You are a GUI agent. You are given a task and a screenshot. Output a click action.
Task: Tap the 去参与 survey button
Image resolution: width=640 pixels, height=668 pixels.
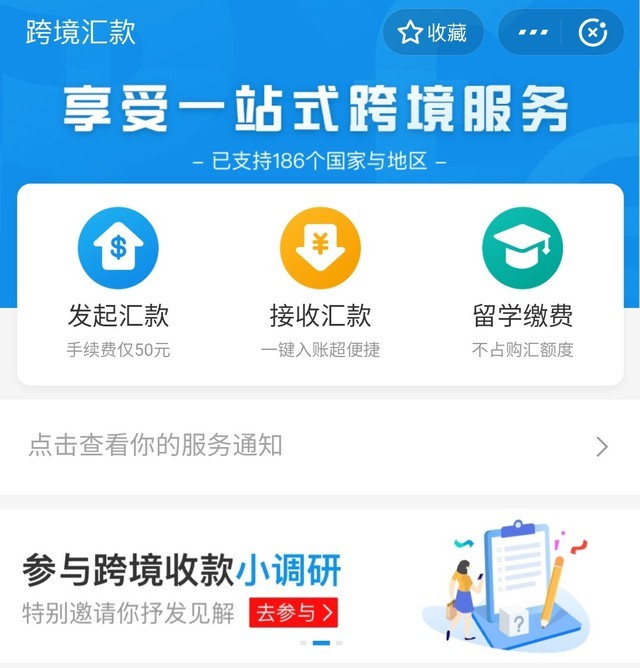[x=292, y=612]
